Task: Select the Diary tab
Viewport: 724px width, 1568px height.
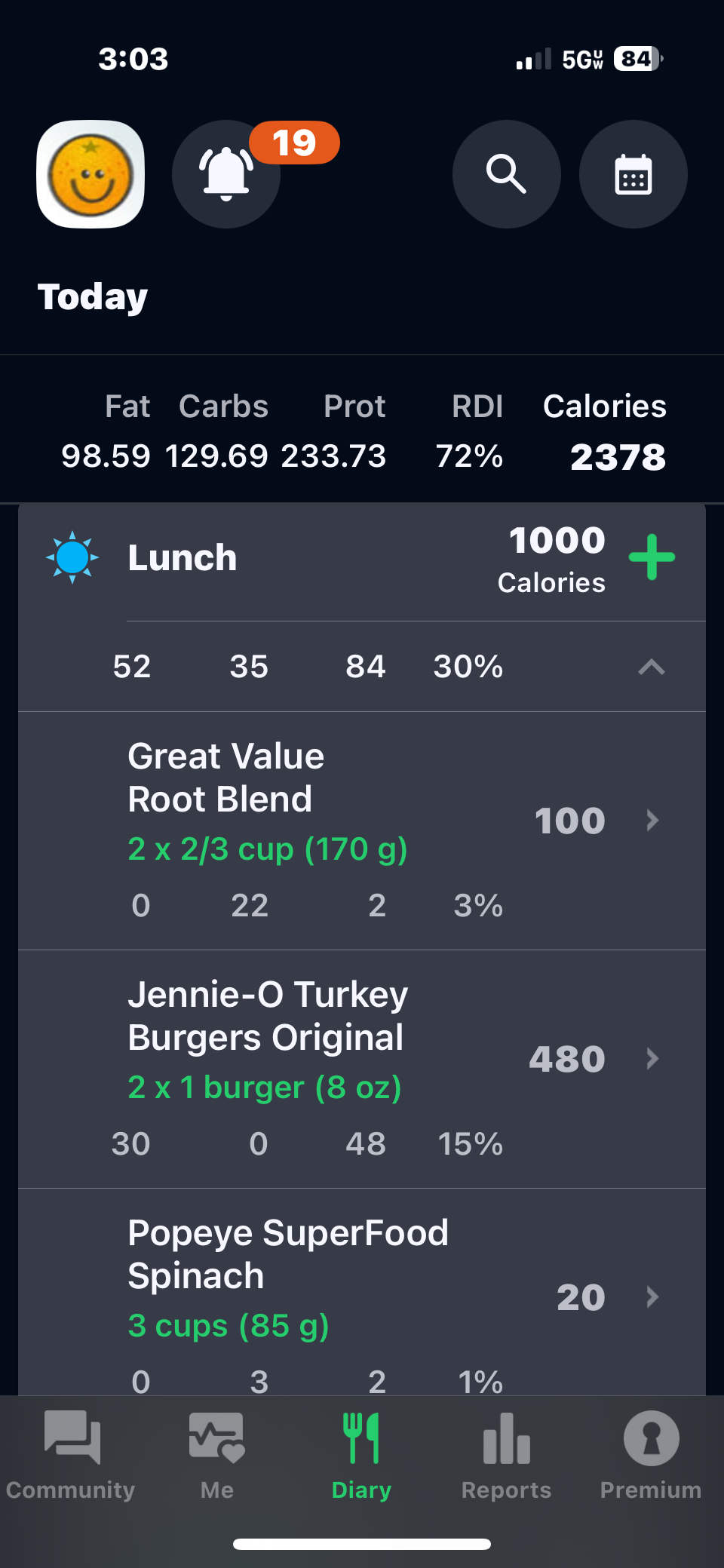Action: pos(362,1456)
